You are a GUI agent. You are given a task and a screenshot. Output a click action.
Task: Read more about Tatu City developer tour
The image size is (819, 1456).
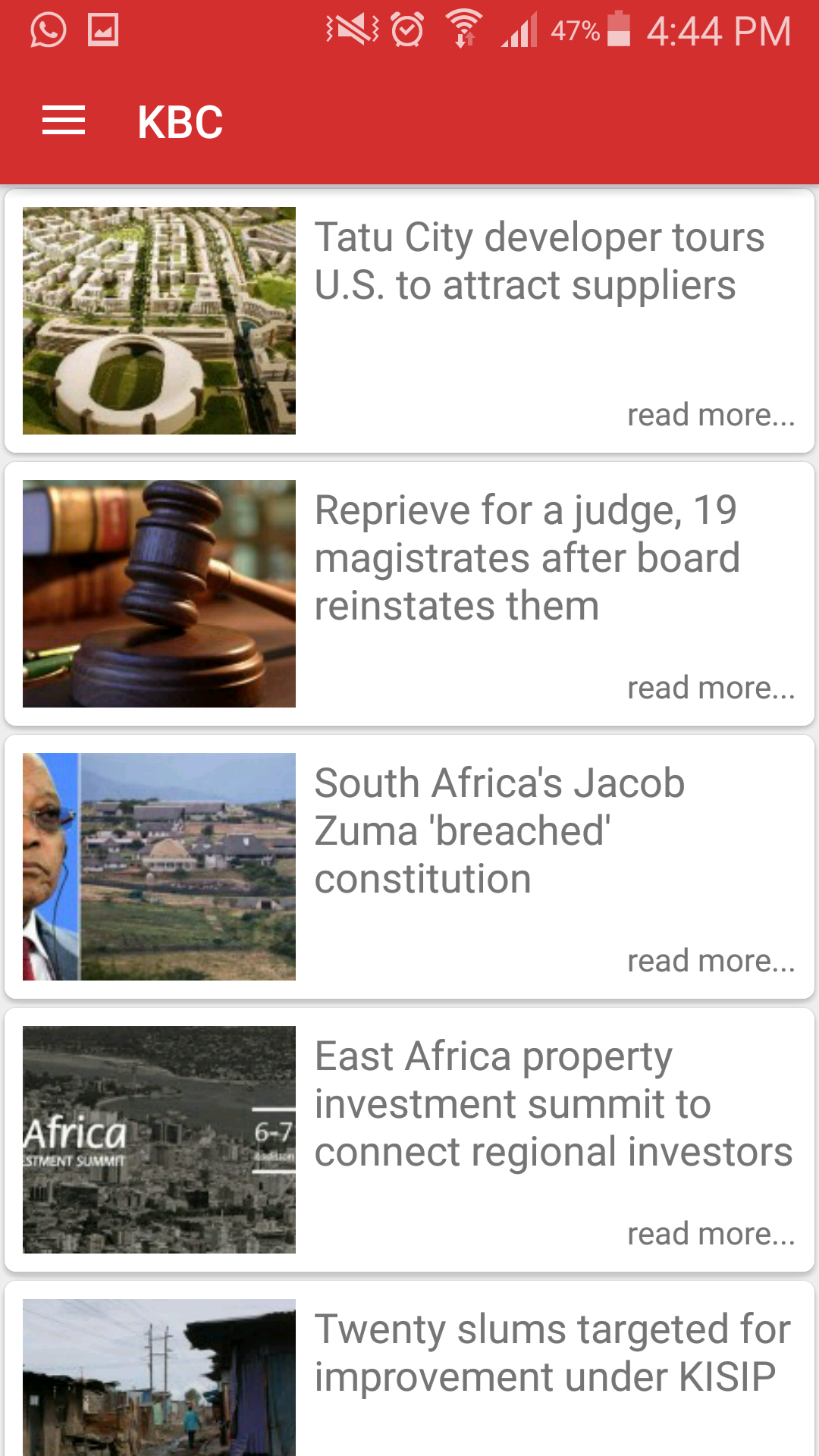click(x=711, y=415)
